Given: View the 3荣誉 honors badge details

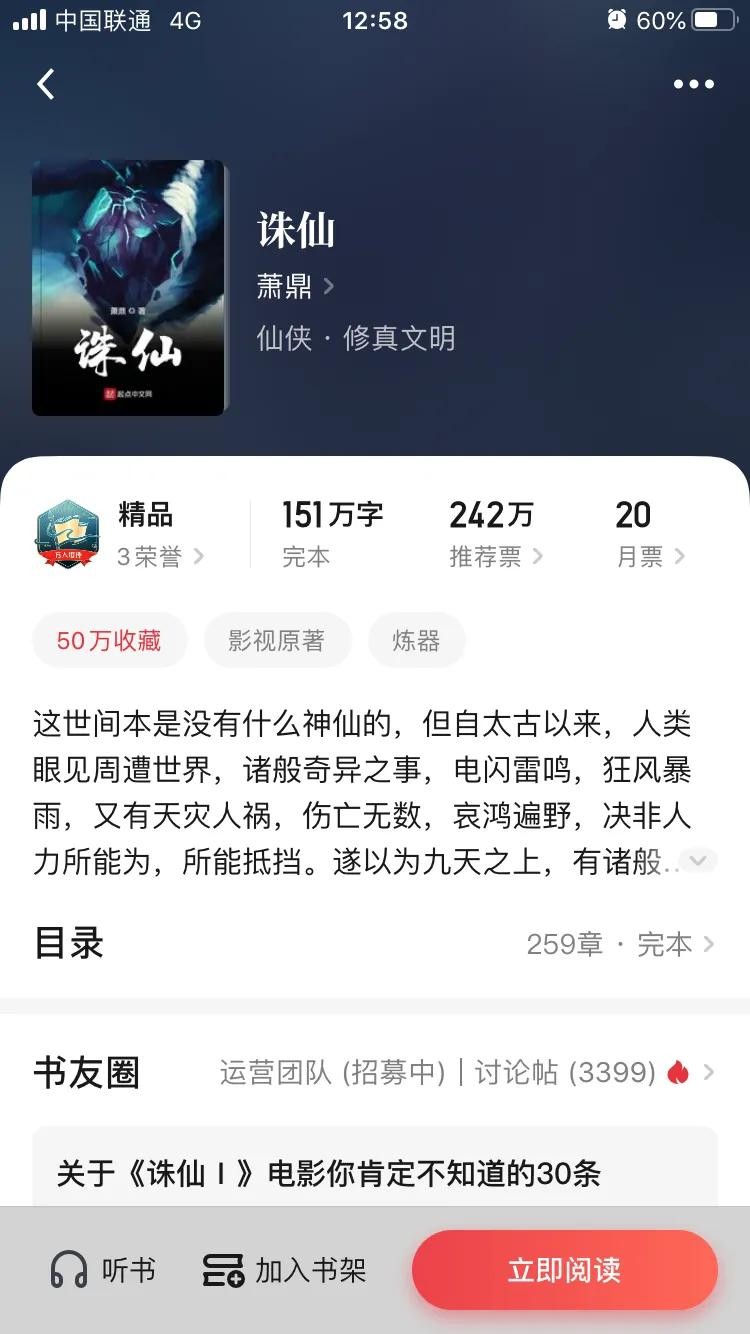Looking at the screenshot, I should [x=160, y=556].
